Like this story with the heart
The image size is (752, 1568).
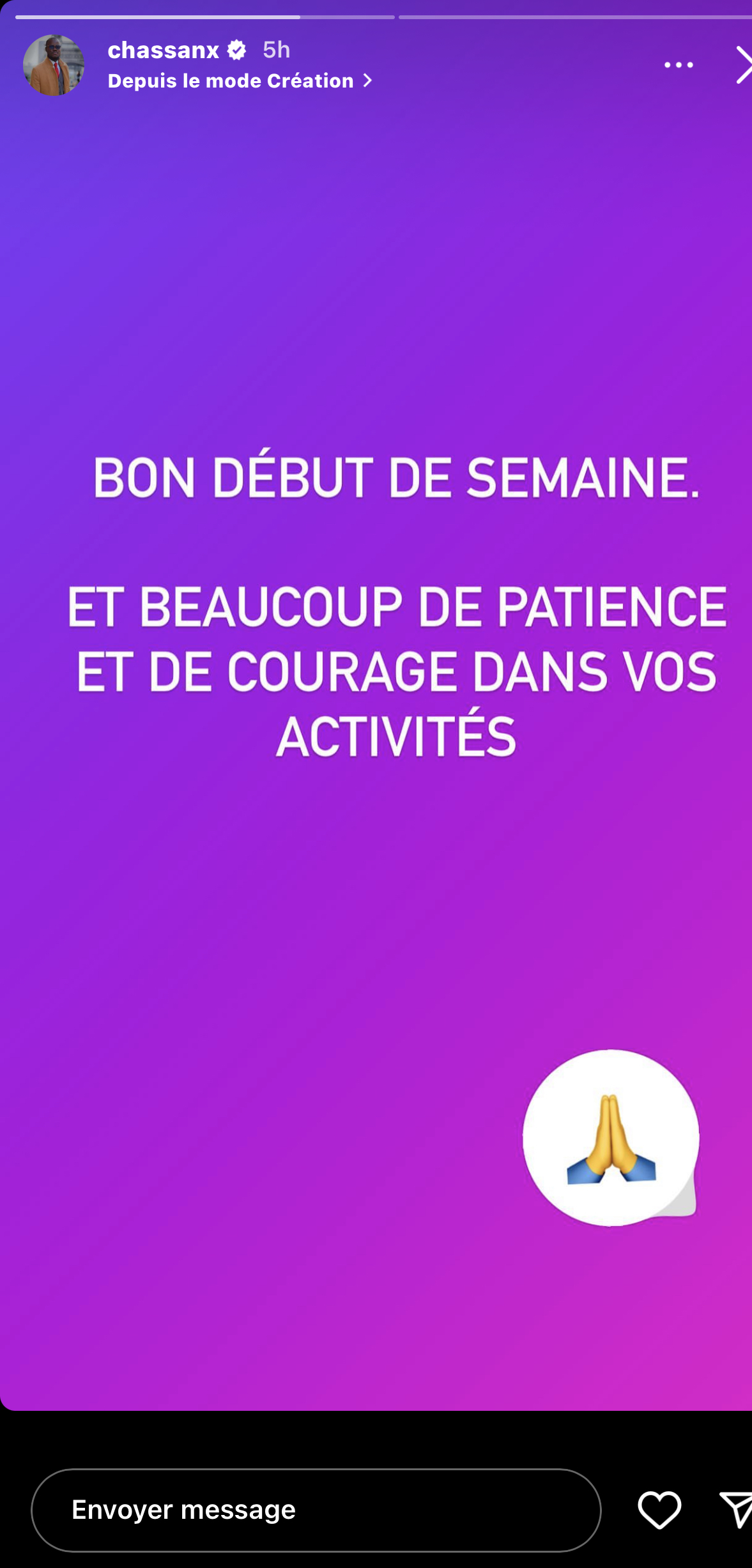click(x=659, y=1510)
